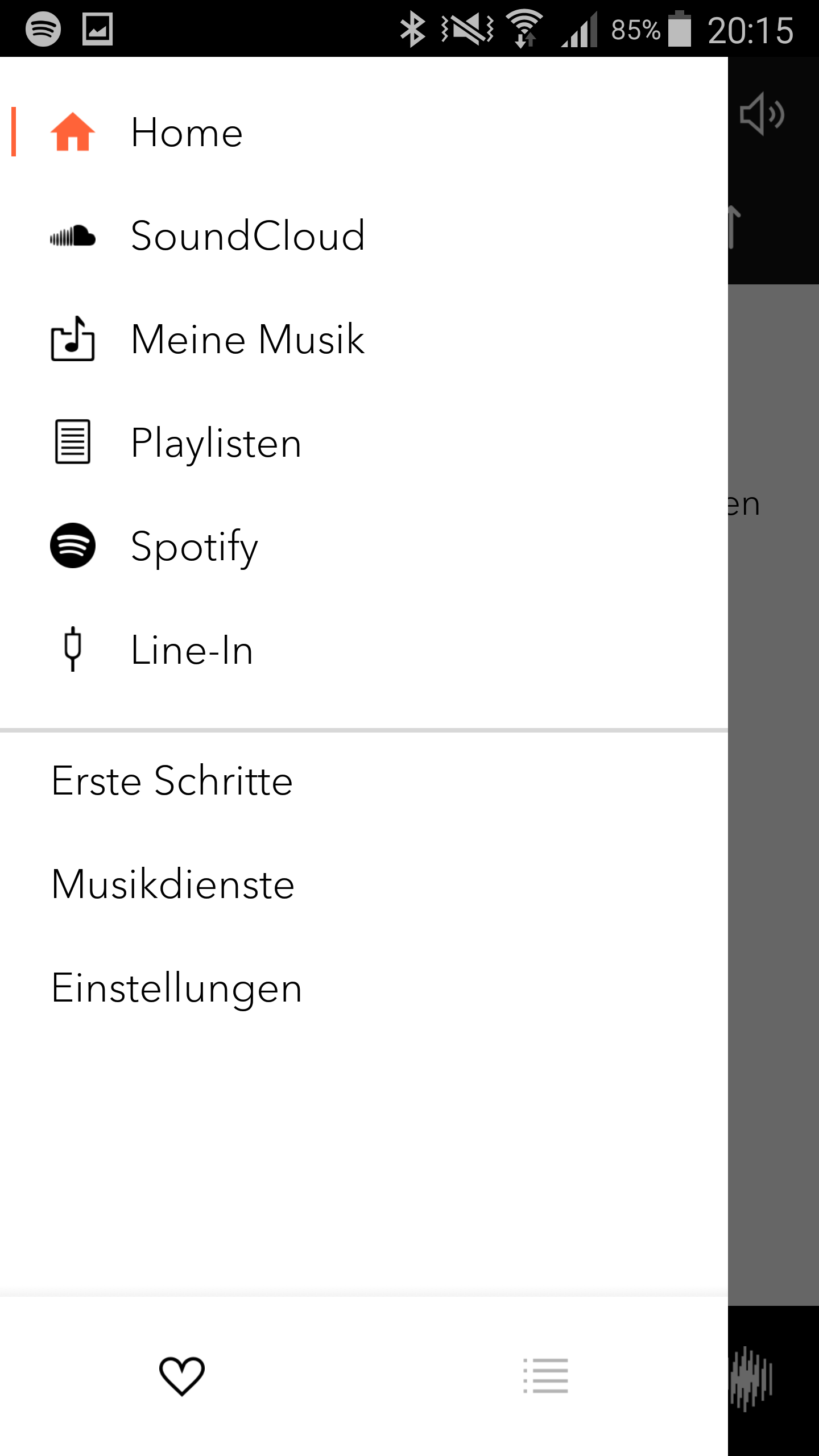Open SoundCloud from the menu
The image size is (819, 1456).
(x=364, y=235)
